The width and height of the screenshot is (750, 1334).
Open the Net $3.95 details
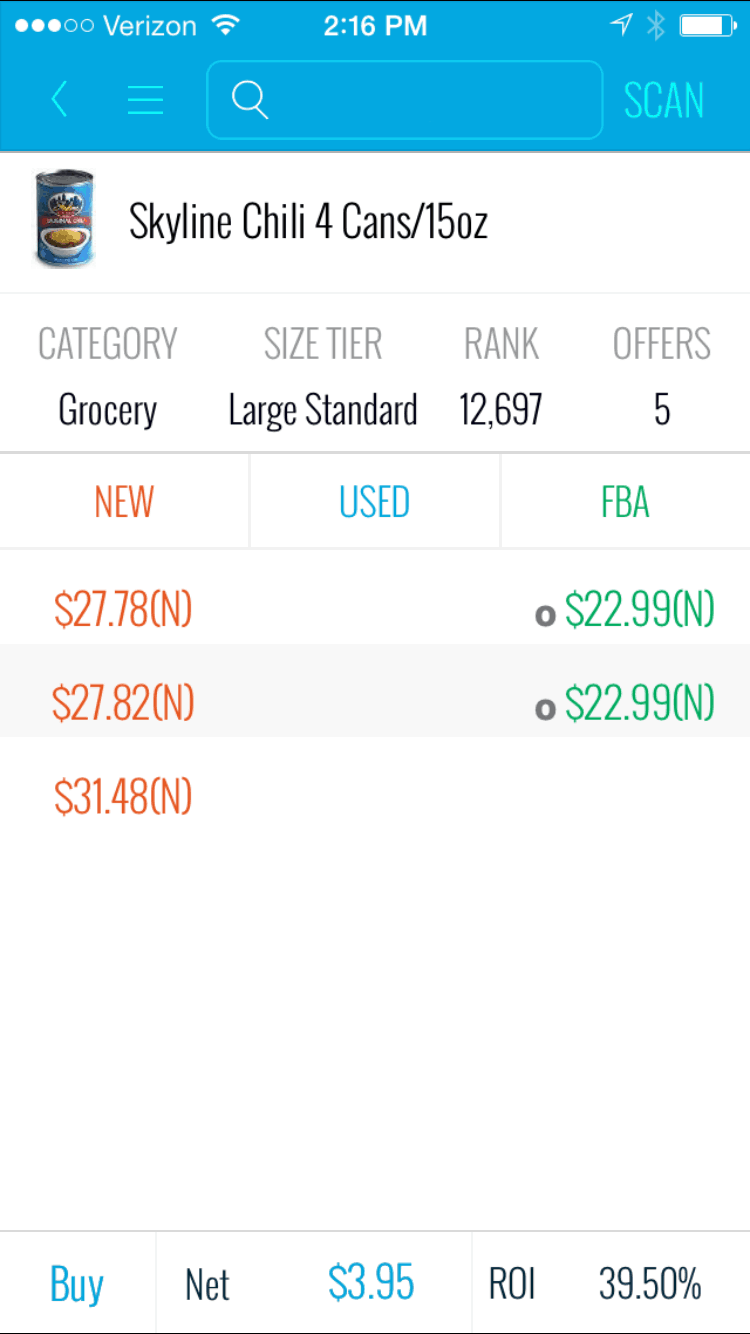[313, 1283]
